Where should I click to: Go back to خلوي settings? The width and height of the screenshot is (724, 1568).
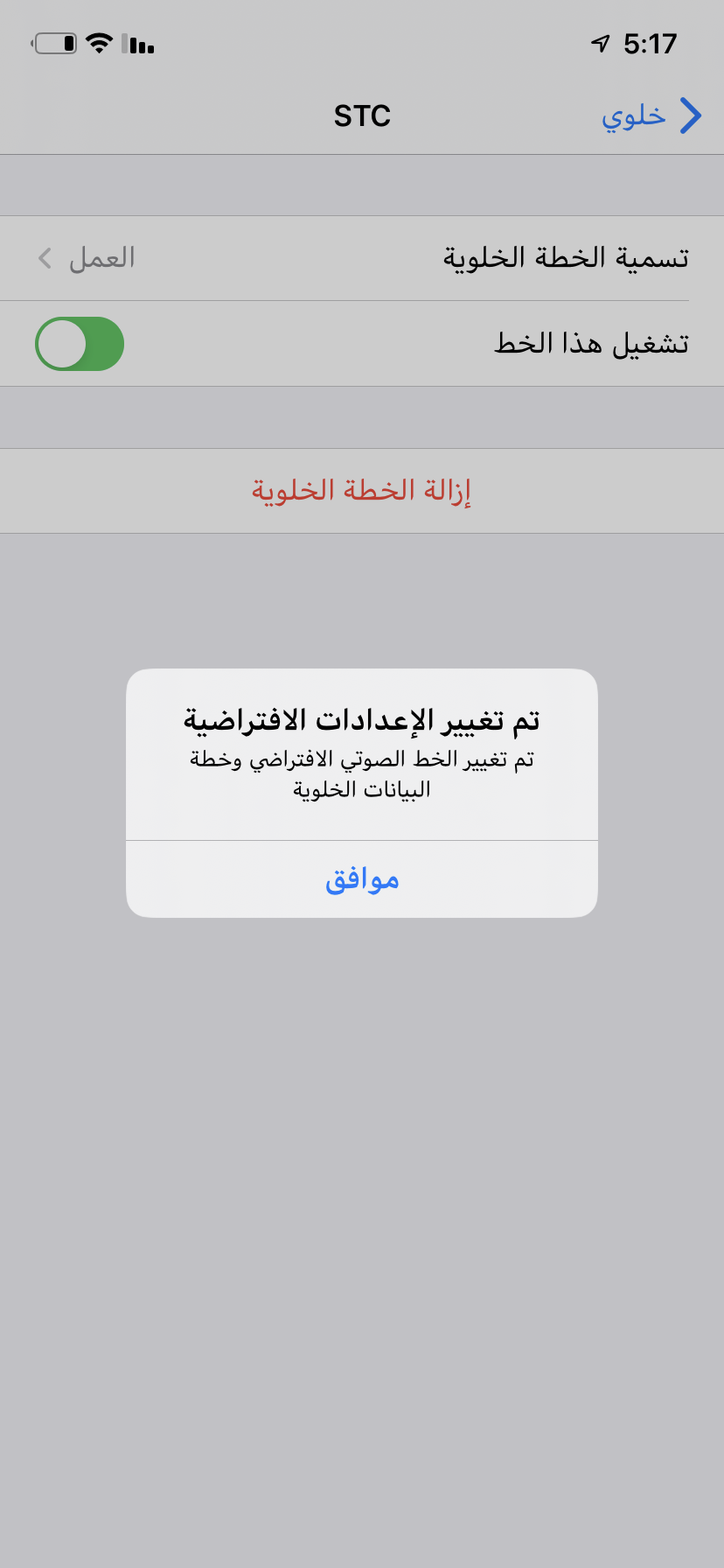pyautogui.click(x=651, y=115)
